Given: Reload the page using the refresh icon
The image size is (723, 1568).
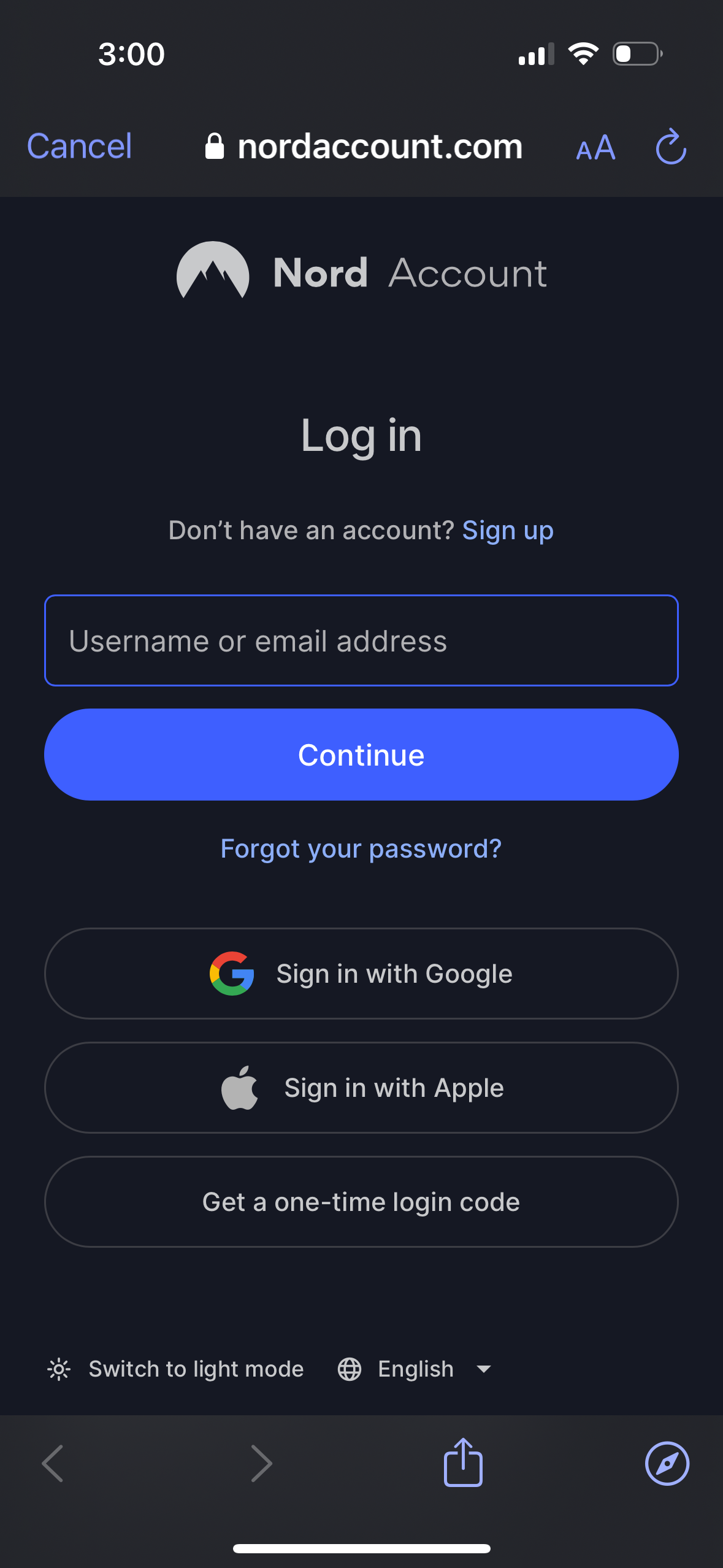Looking at the screenshot, I should 670,146.
